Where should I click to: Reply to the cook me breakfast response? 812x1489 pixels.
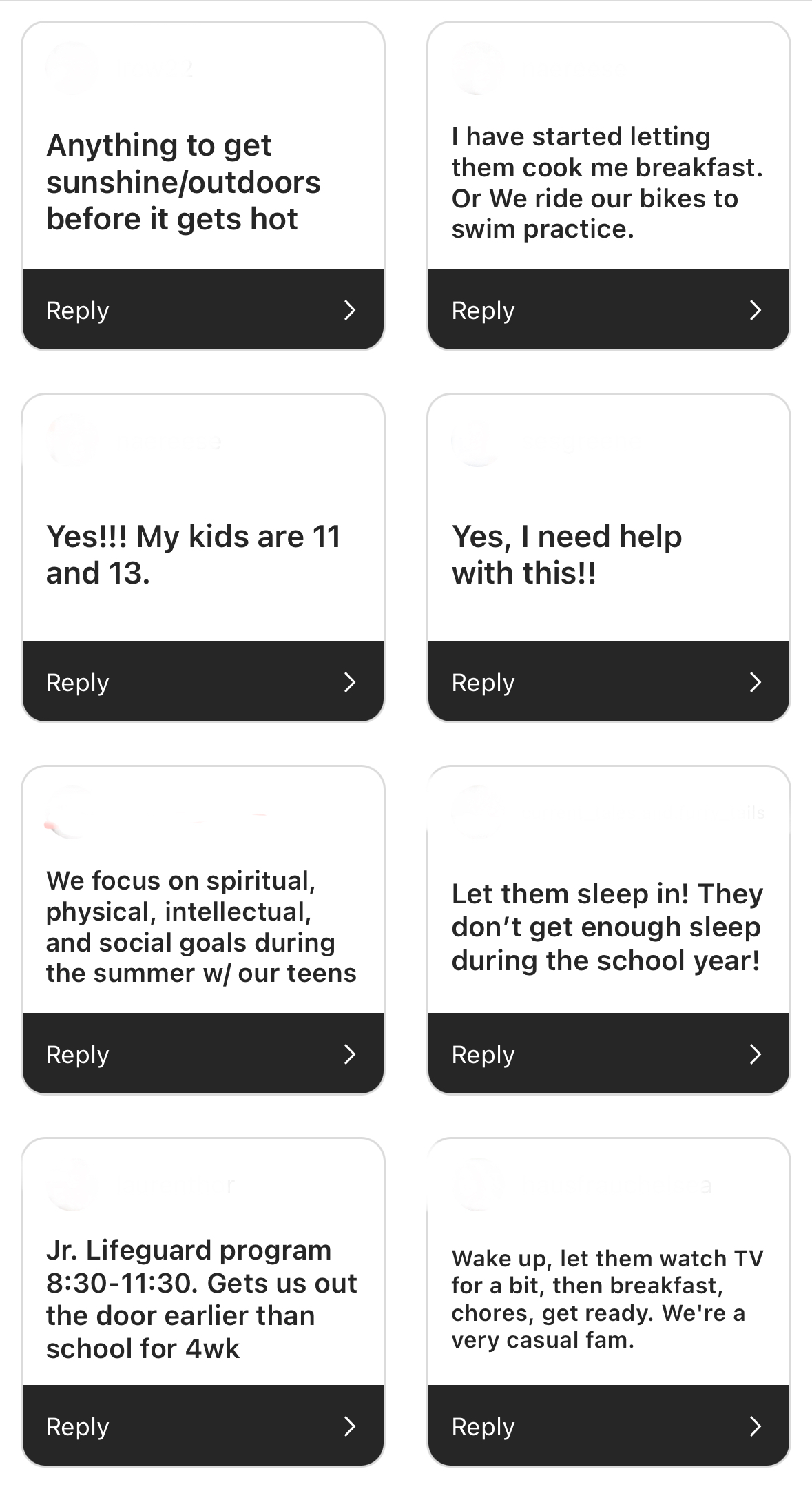[x=608, y=309]
